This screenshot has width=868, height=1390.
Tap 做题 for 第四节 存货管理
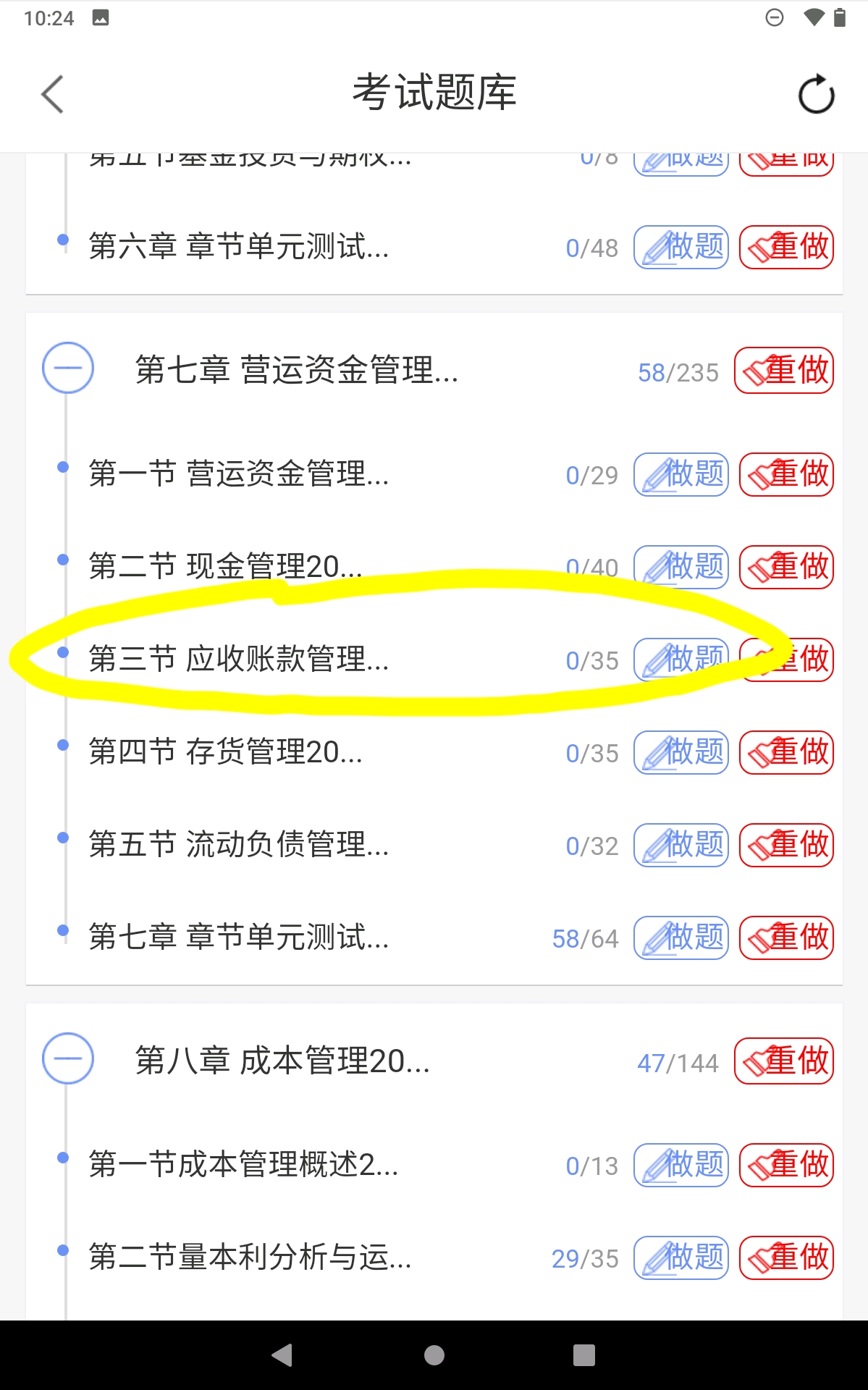681,753
